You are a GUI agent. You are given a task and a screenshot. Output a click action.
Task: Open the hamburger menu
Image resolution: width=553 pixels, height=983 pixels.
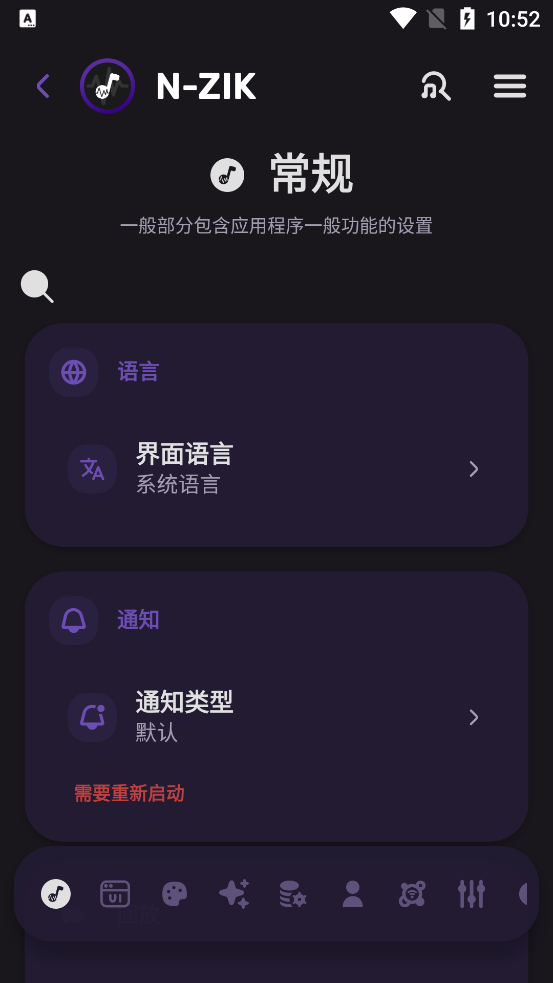[510, 86]
